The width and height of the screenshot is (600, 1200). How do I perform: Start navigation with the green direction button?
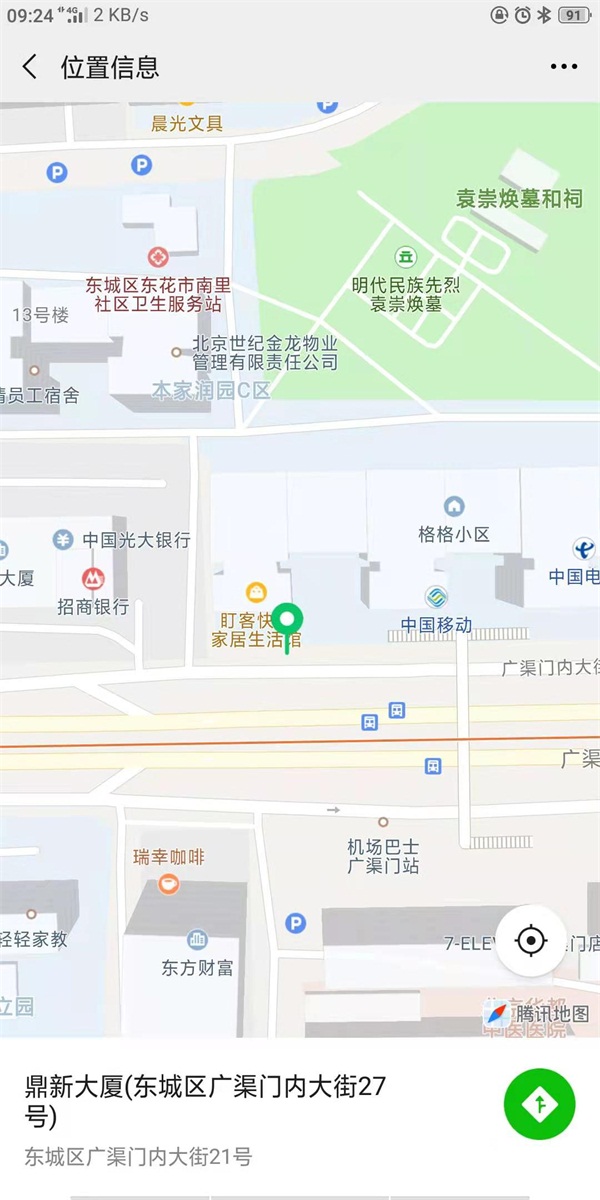click(x=540, y=1104)
